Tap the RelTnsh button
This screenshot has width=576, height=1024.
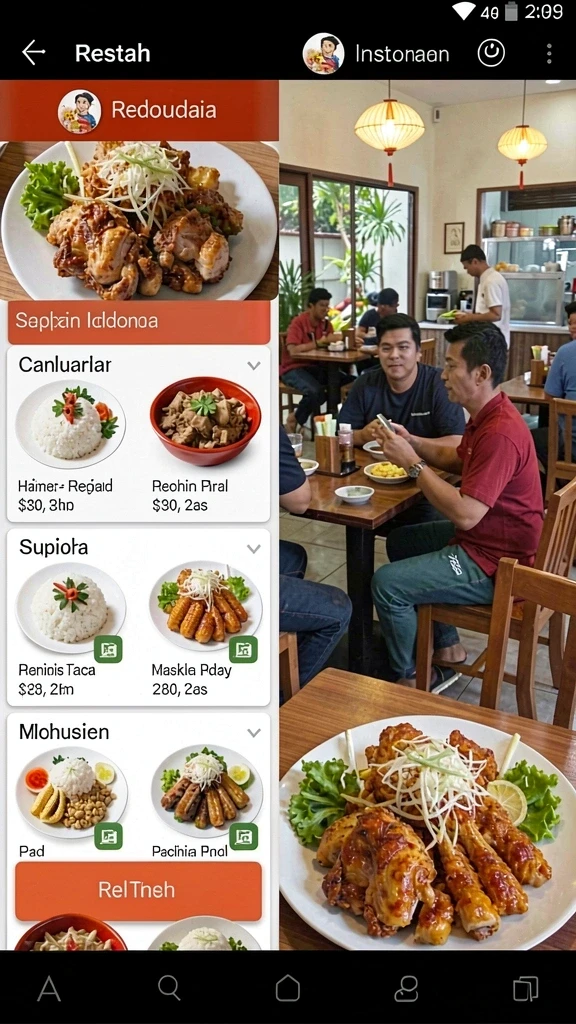point(138,891)
